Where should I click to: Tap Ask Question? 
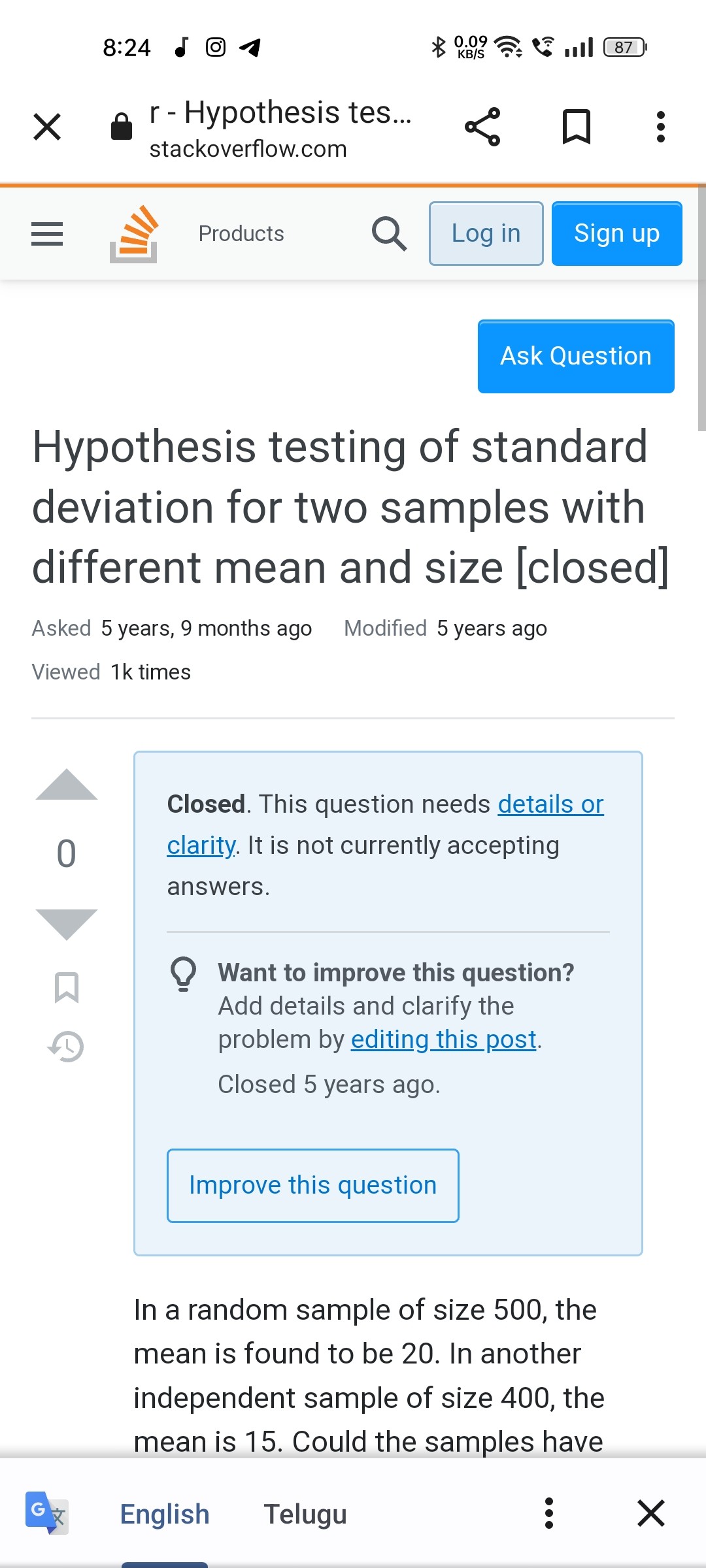point(576,357)
